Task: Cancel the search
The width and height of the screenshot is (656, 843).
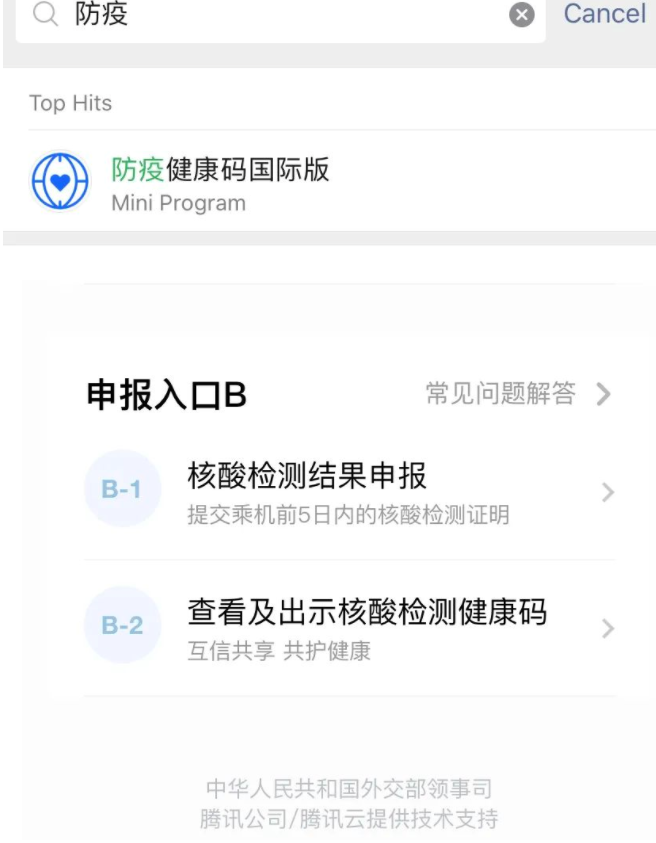Action: (x=604, y=14)
